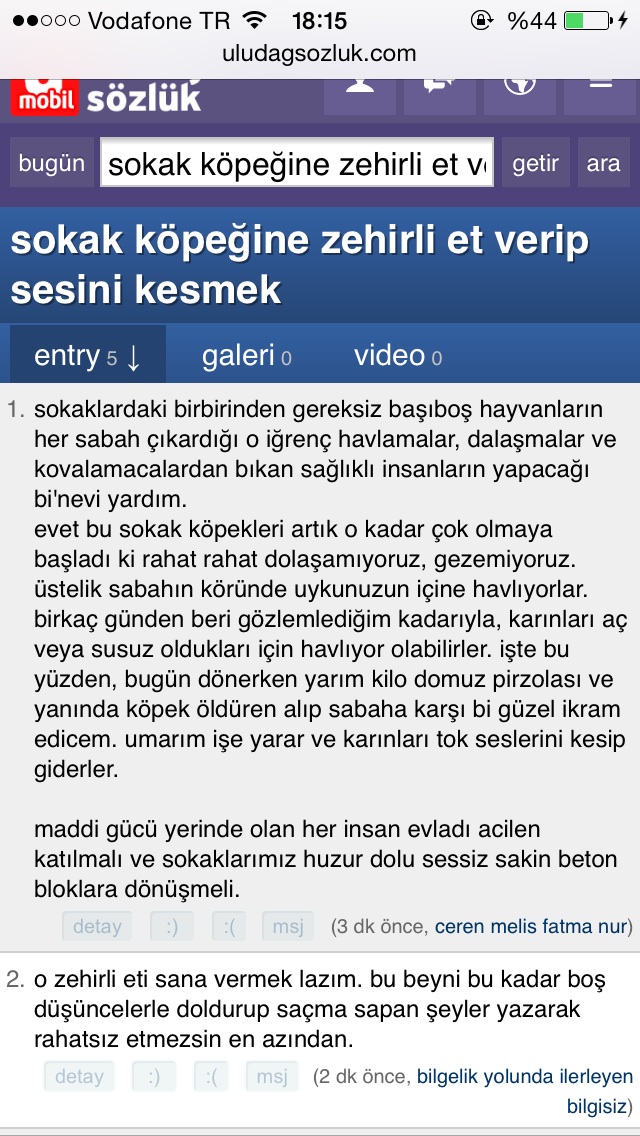Upvote entry 2 with the :) button
This screenshot has height=1136, width=640.
154,1077
